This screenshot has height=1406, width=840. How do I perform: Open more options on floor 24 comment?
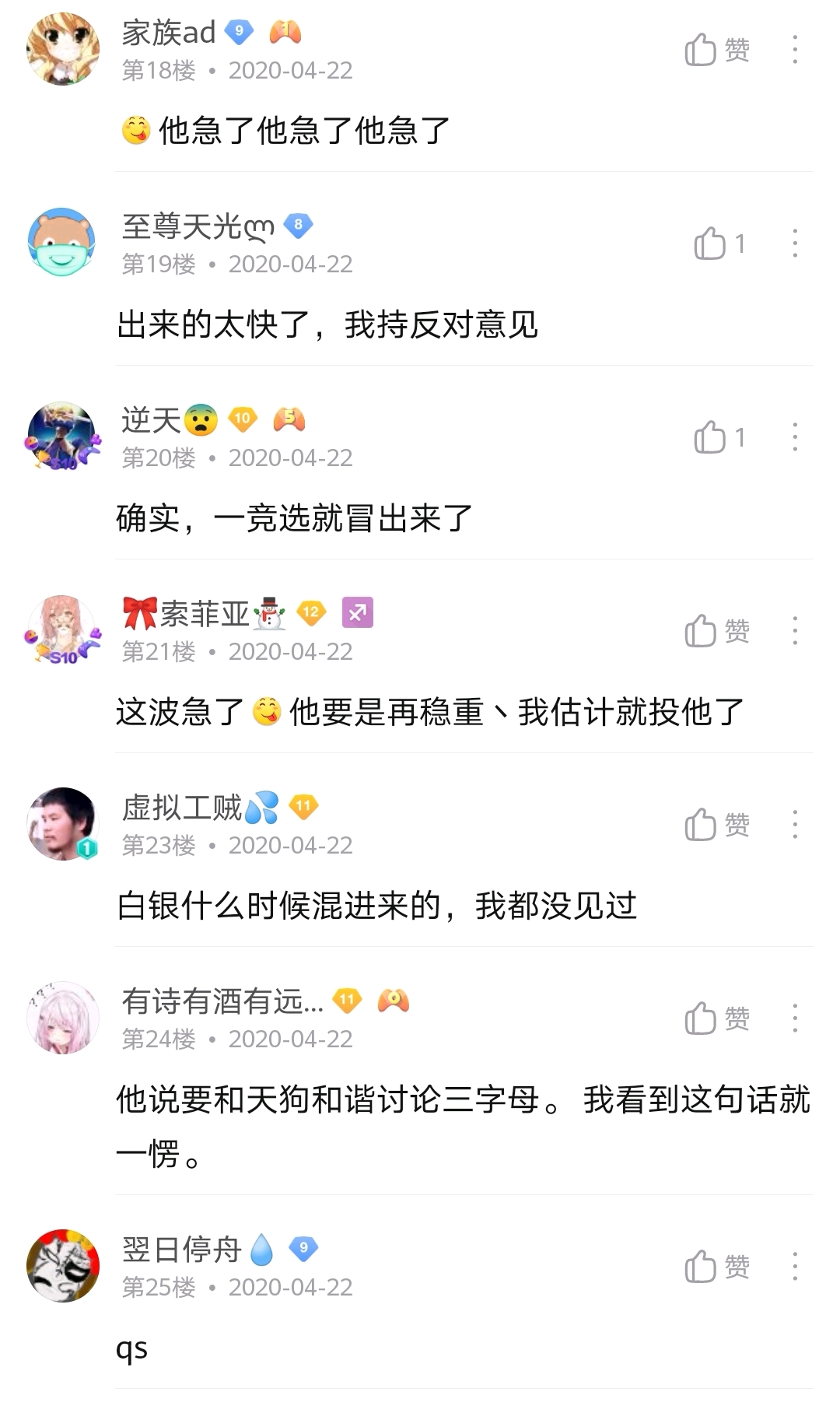coord(794,1019)
